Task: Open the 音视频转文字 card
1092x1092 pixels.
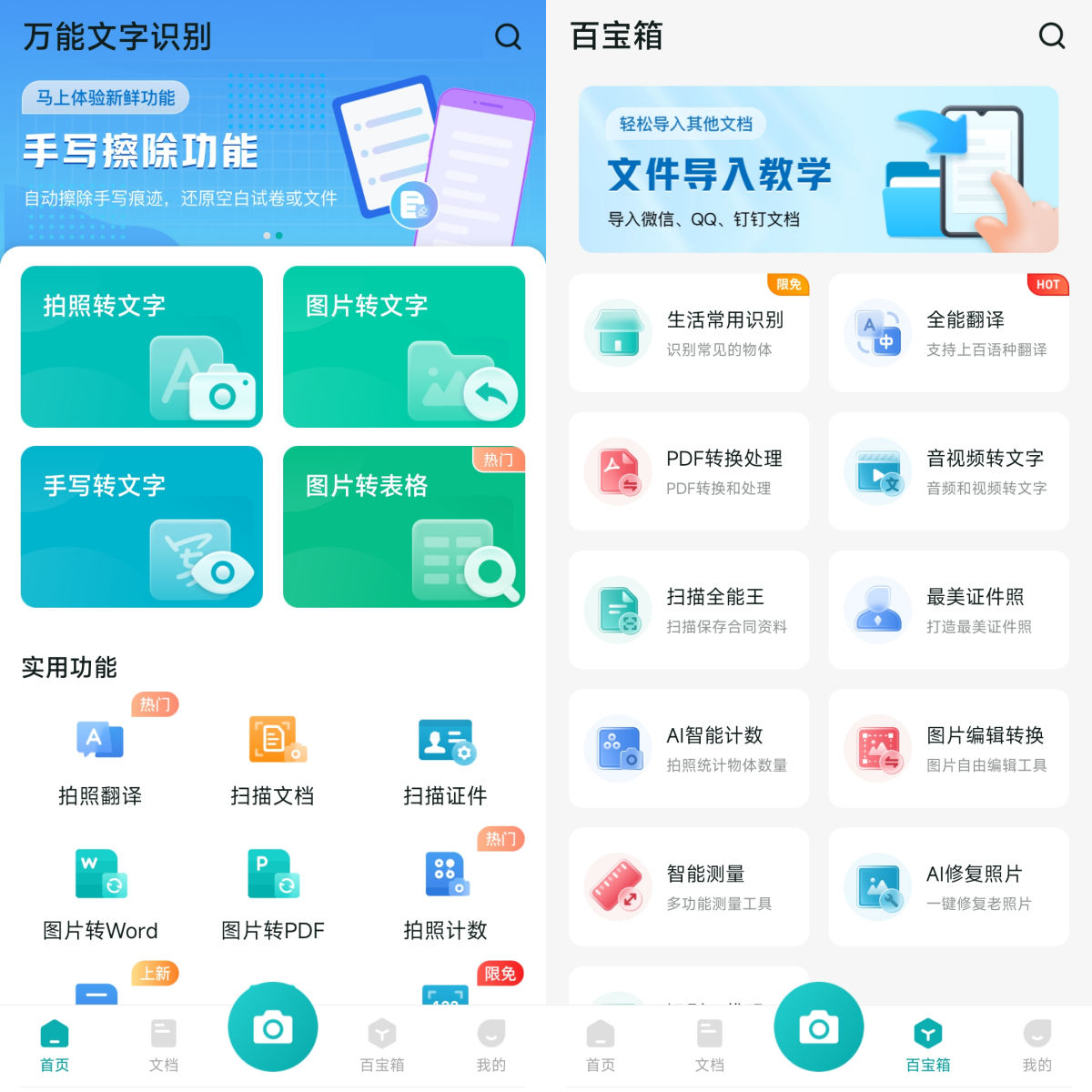Action: tap(948, 471)
